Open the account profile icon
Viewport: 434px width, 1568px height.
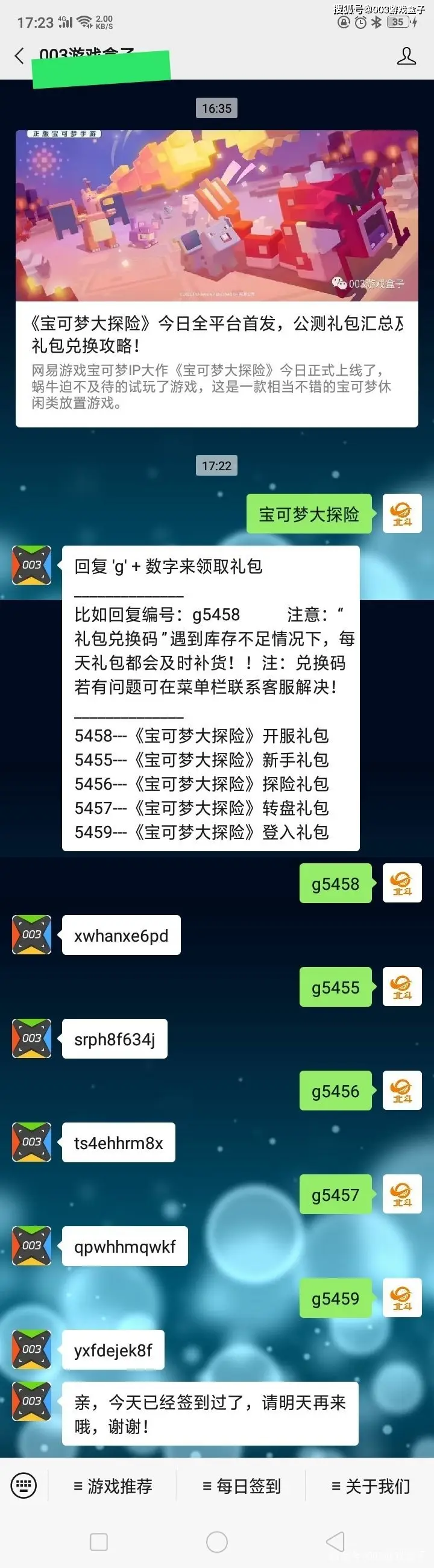406,56
